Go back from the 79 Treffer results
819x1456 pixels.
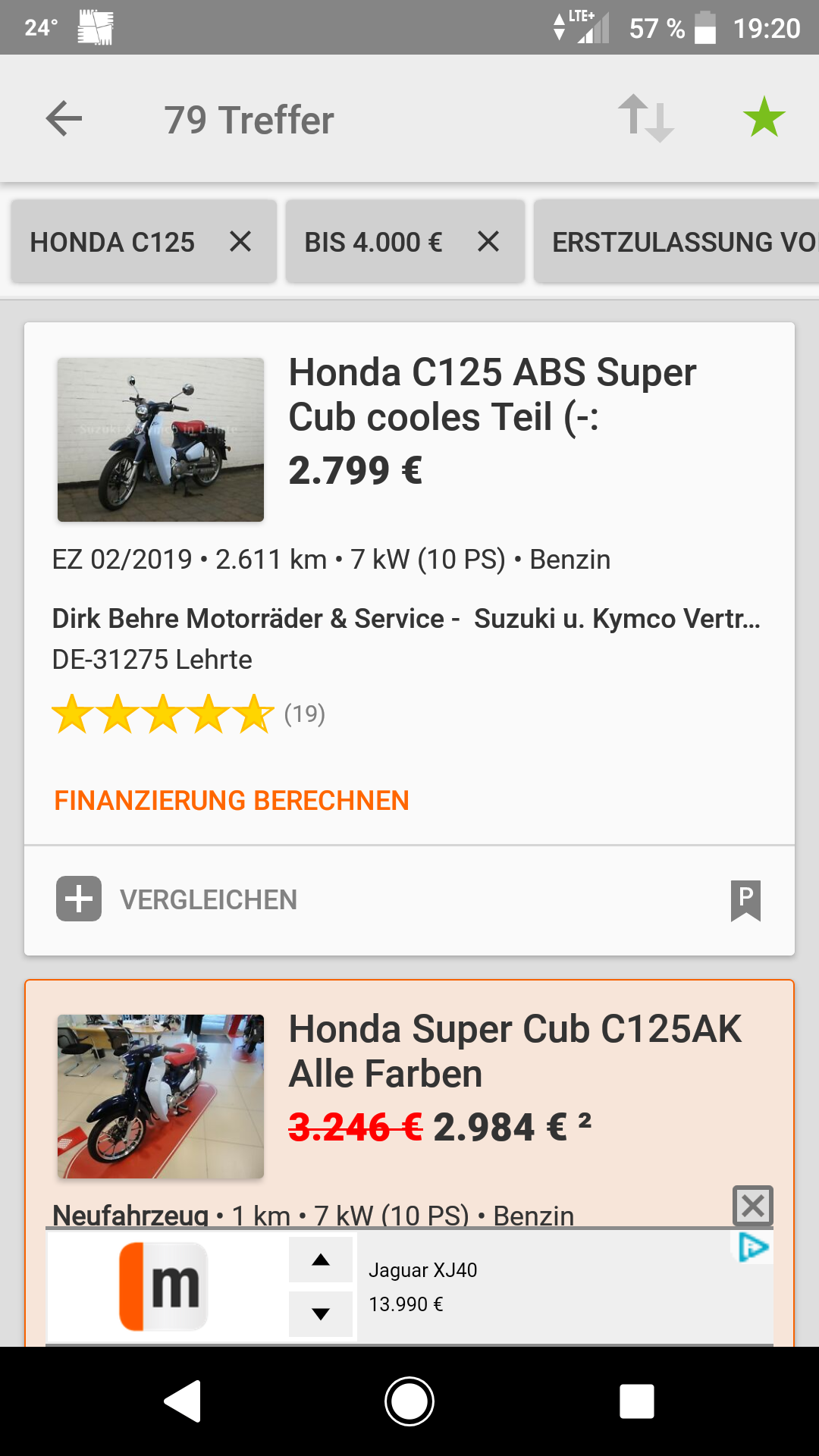(x=64, y=119)
